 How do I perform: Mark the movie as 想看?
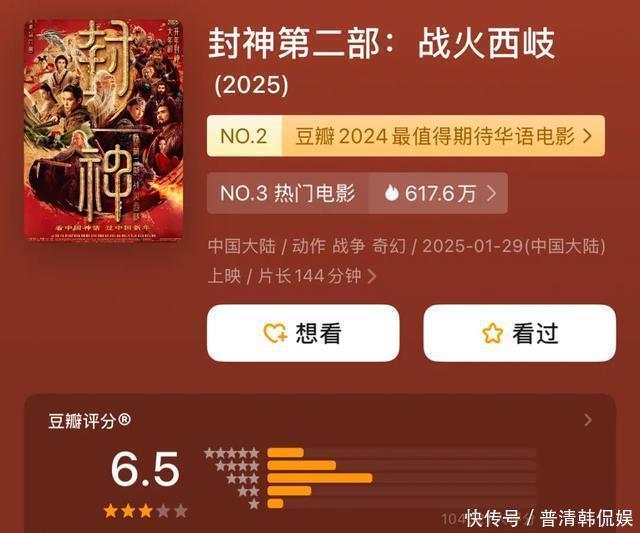(x=303, y=333)
